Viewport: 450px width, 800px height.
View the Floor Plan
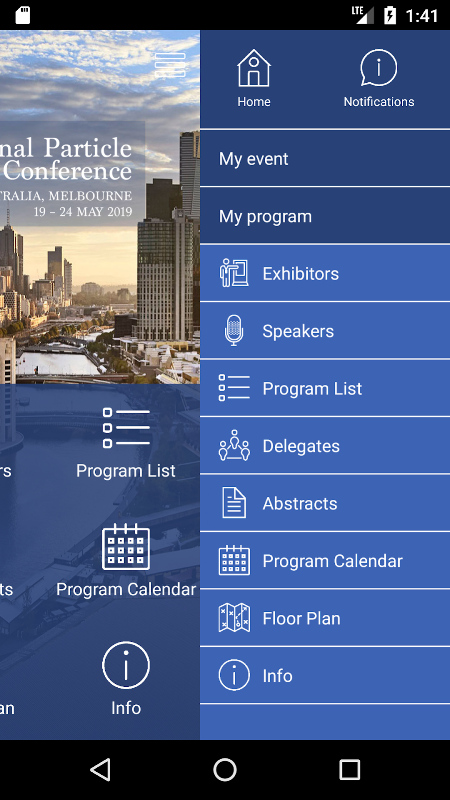325,618
